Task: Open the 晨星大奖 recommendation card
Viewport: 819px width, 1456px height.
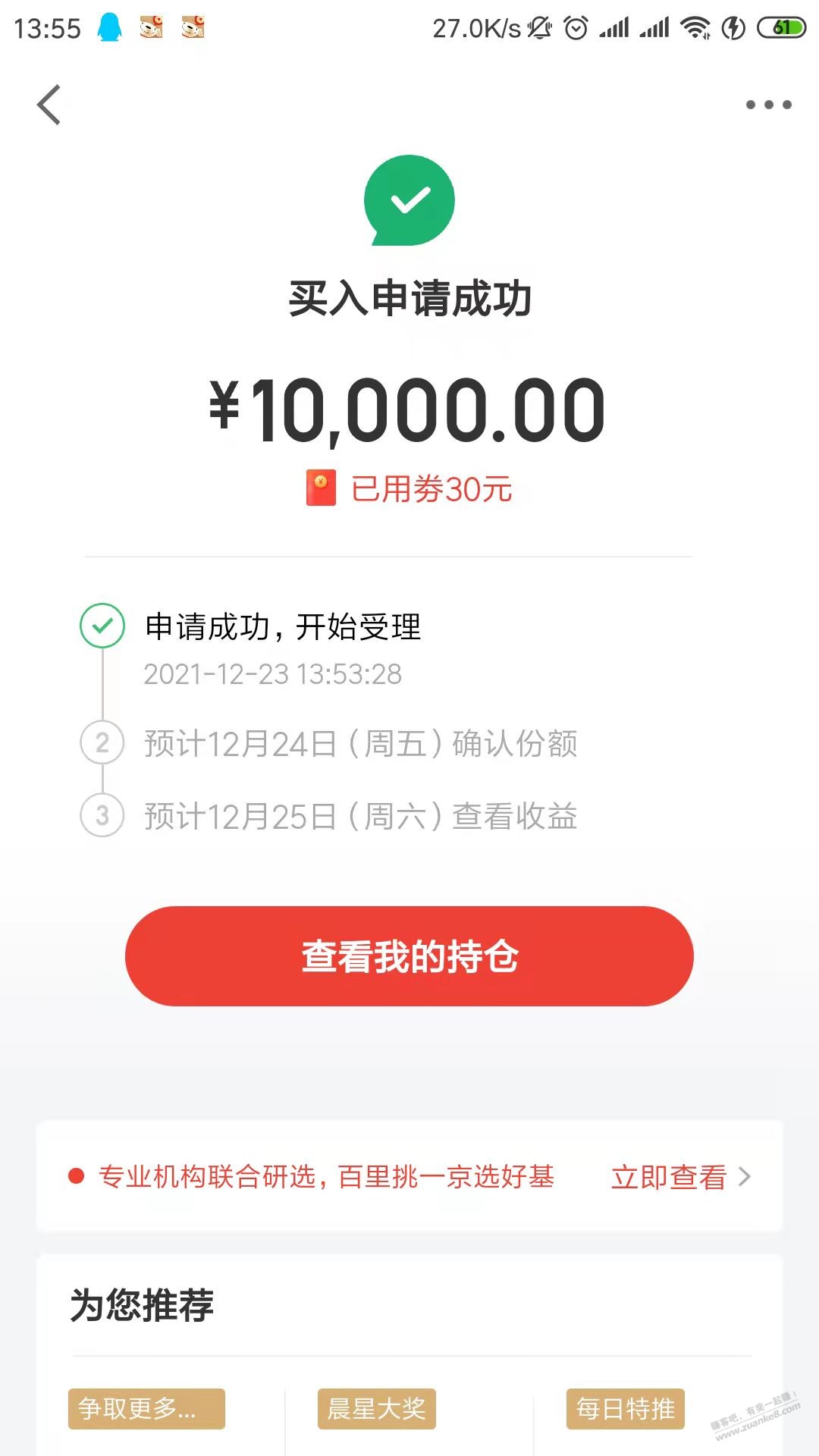Action: pyautogui.click(x=377, y=1408)
